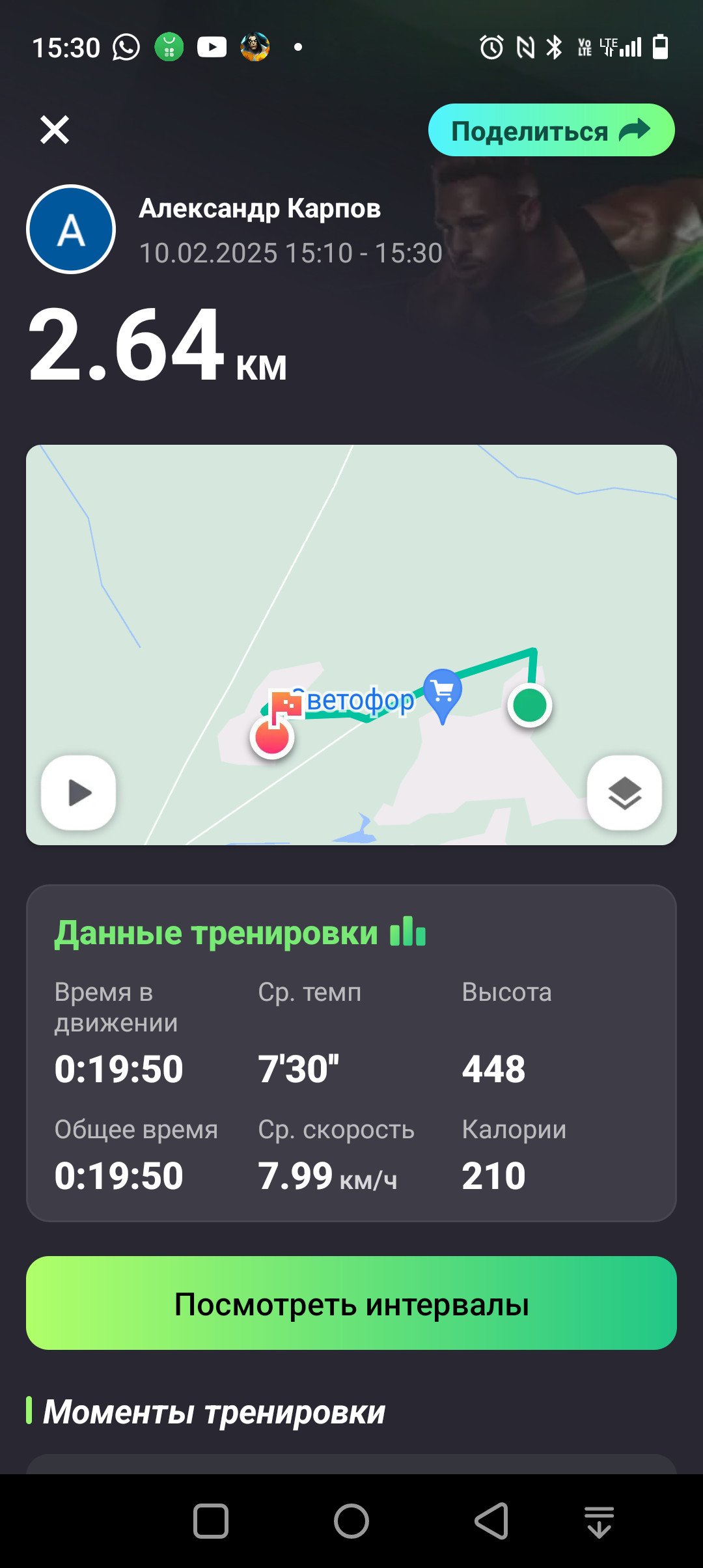This screenshot has height=1568, width=703.
Task: Tap Александр Карпов's profile avatar
Action: coord(71,229)
